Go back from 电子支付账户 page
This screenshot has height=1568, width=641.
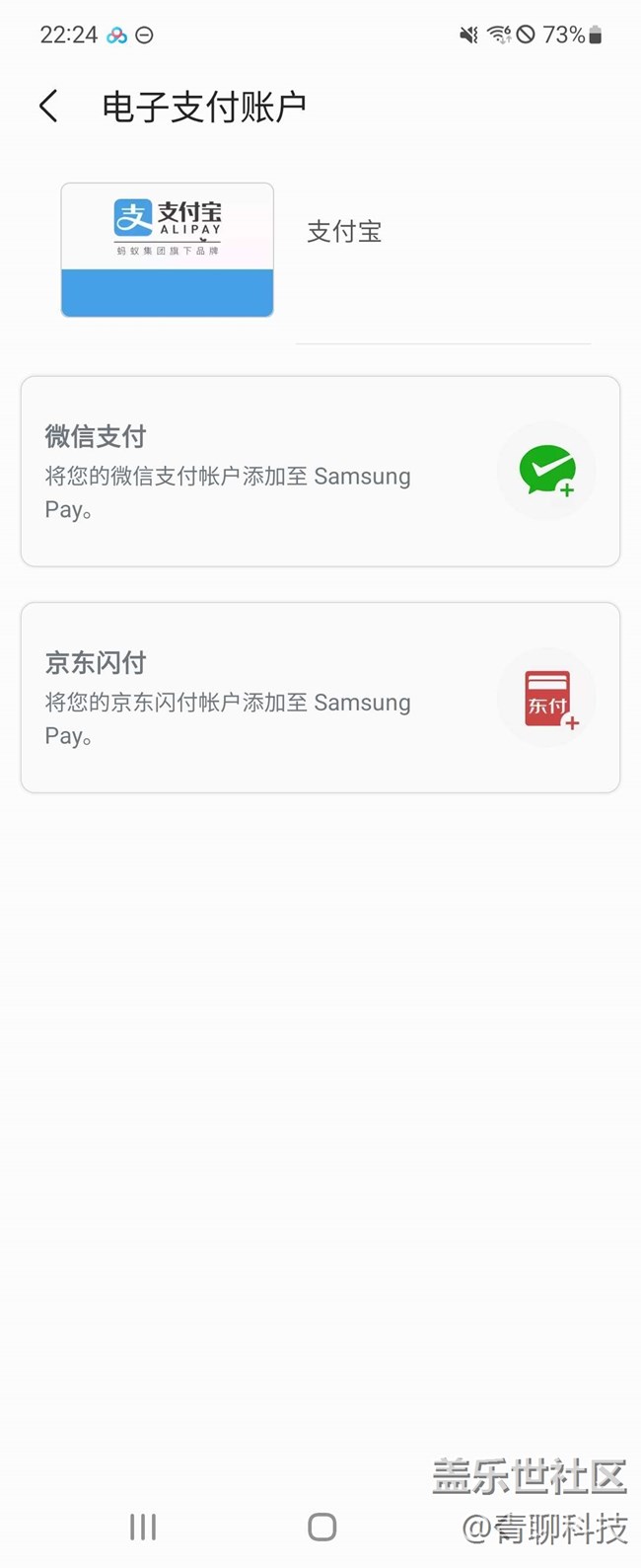click(x=48, y=107)
